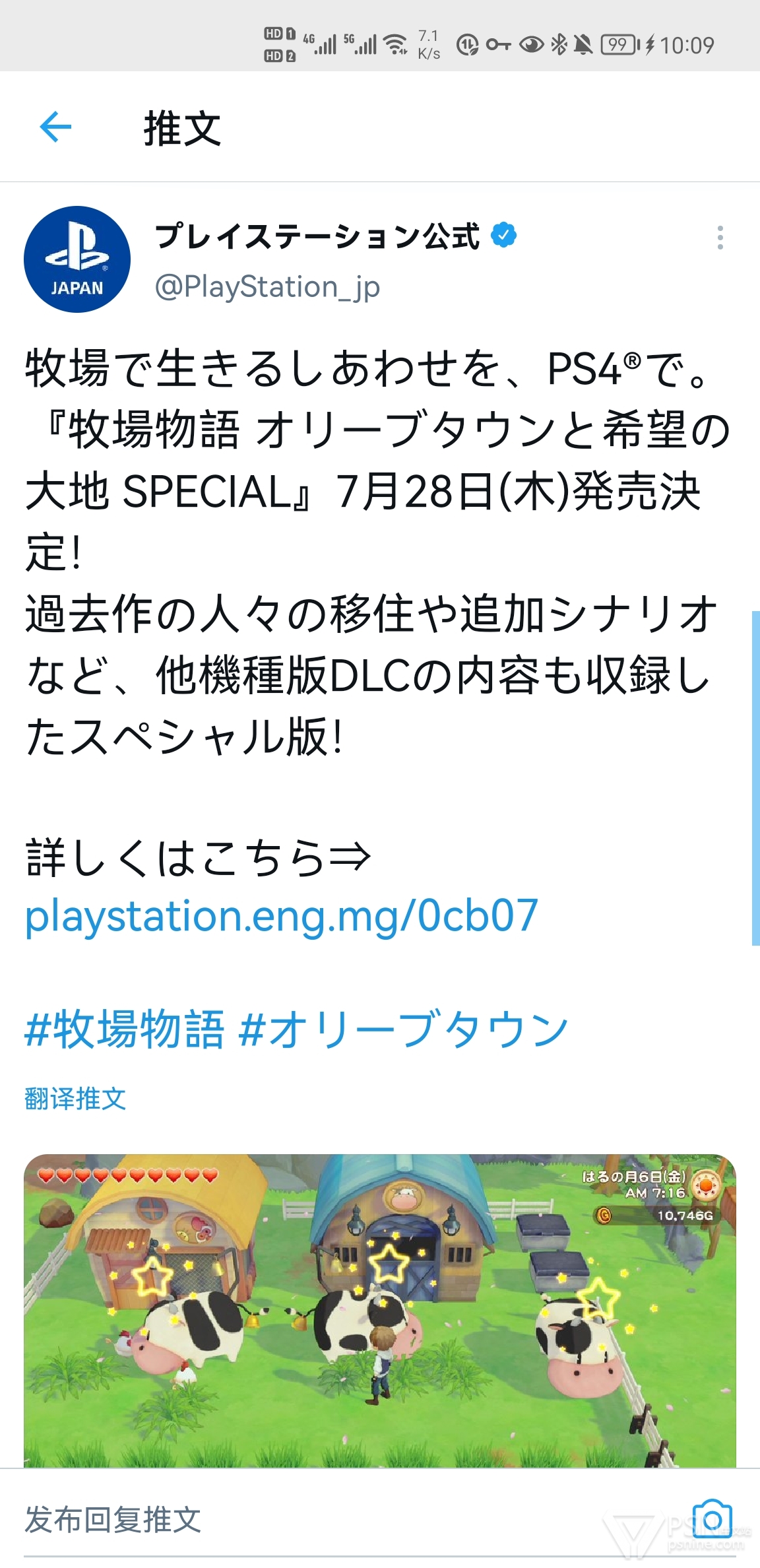
Task: Attach a photo with the camera icon
Action: tap(712, 1519)
